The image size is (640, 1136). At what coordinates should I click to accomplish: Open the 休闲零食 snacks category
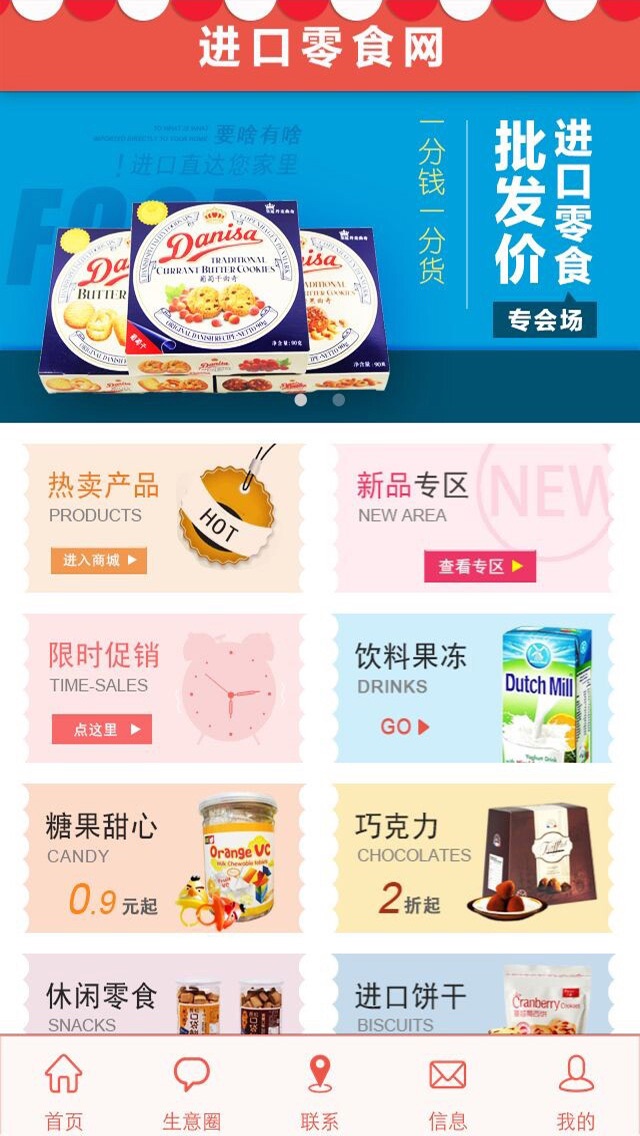coord(162,995)
